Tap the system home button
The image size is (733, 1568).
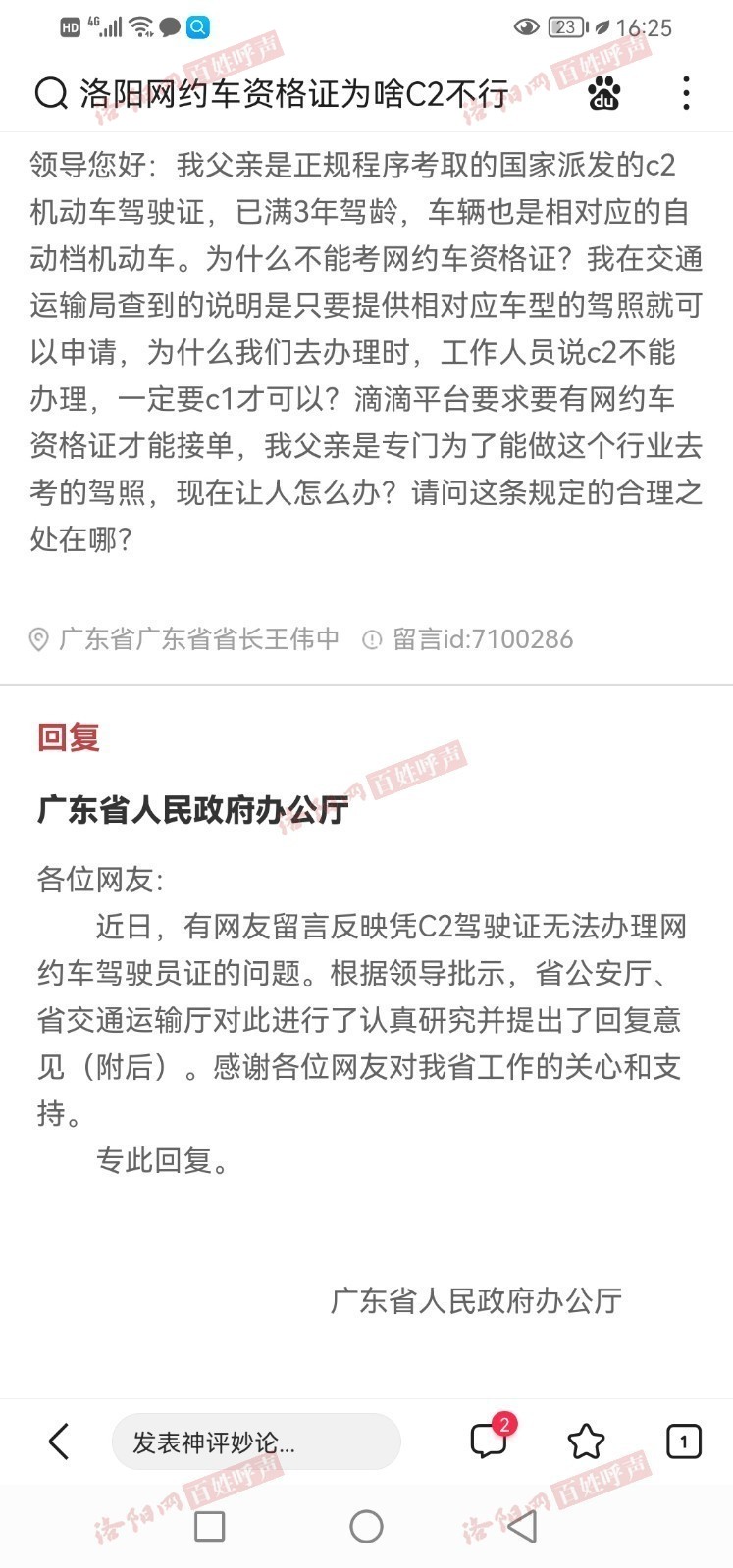[x=366, y=1526]
